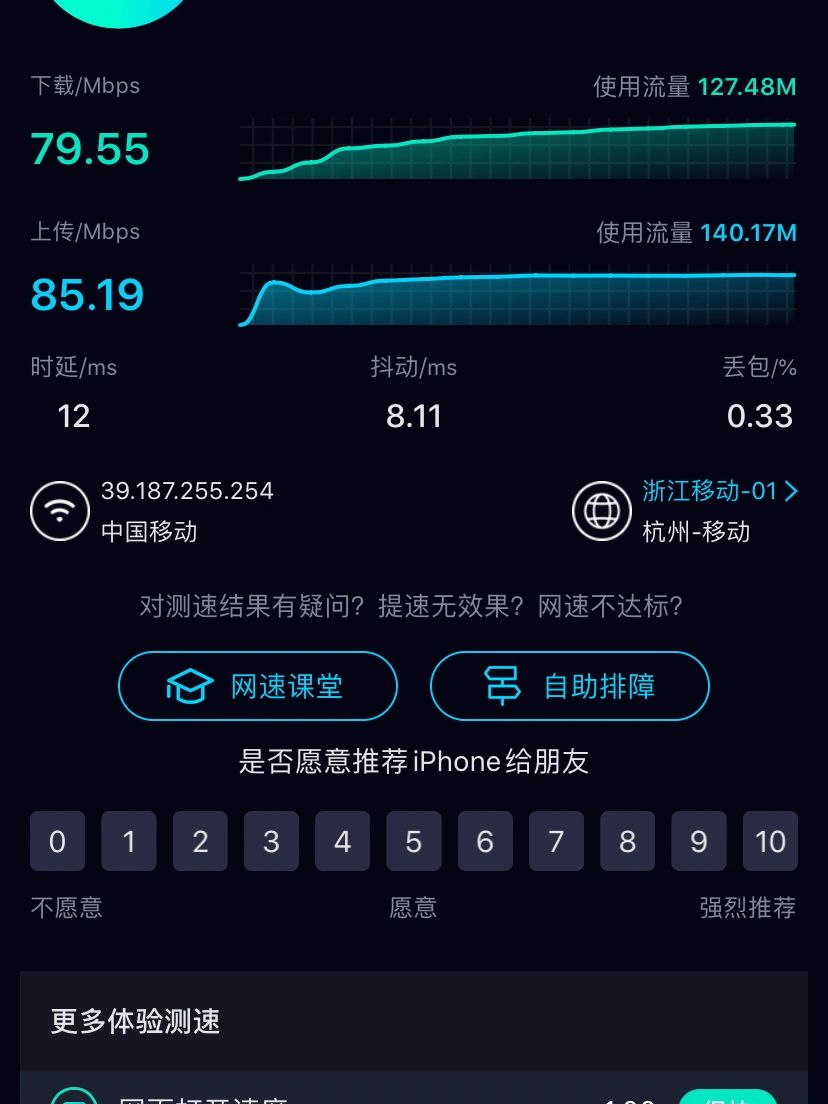Choose rating 2 on the scale
Viewport: 828px width, 1104px height.
coord(200,841)
